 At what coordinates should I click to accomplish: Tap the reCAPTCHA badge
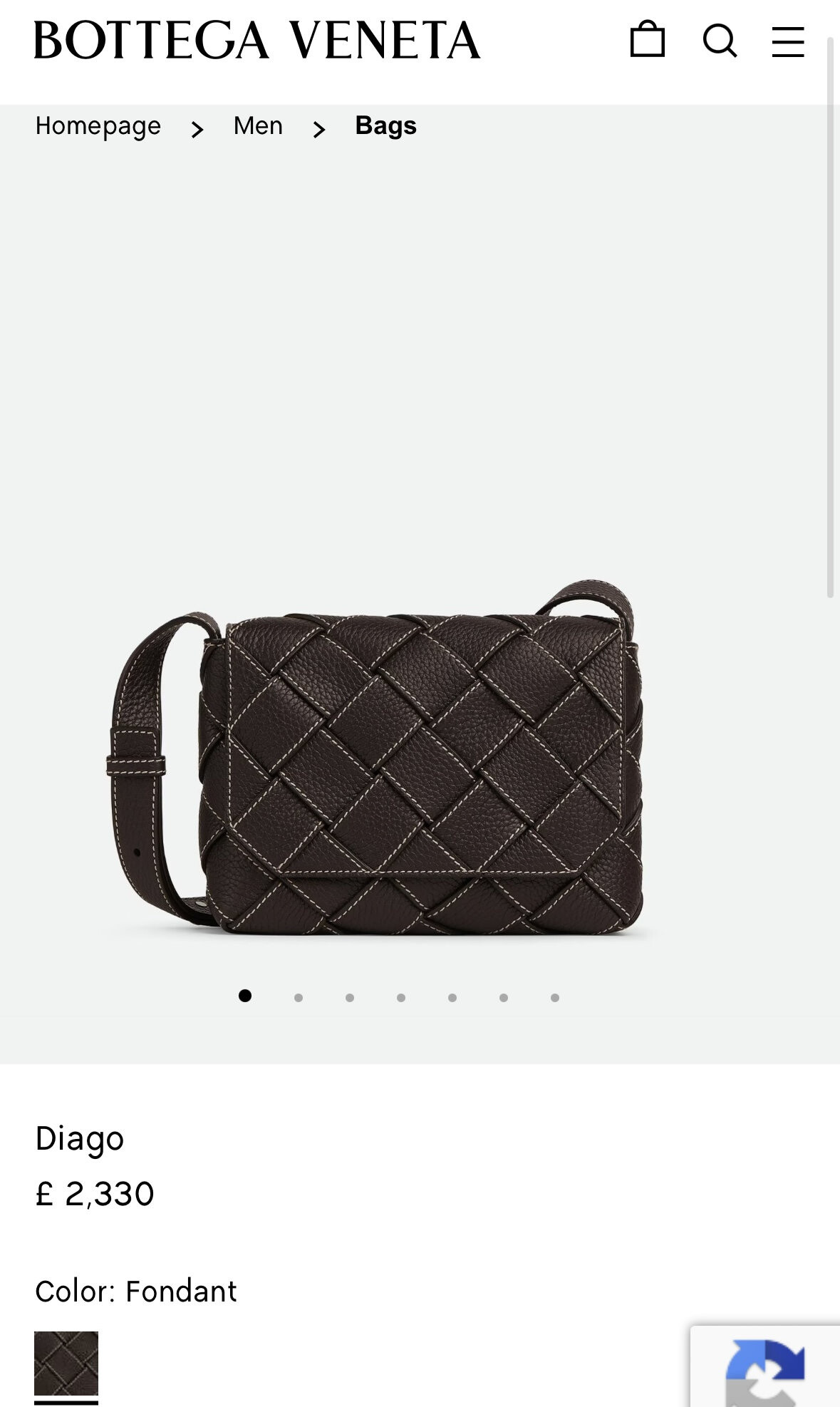click(x=765, y=1367)
